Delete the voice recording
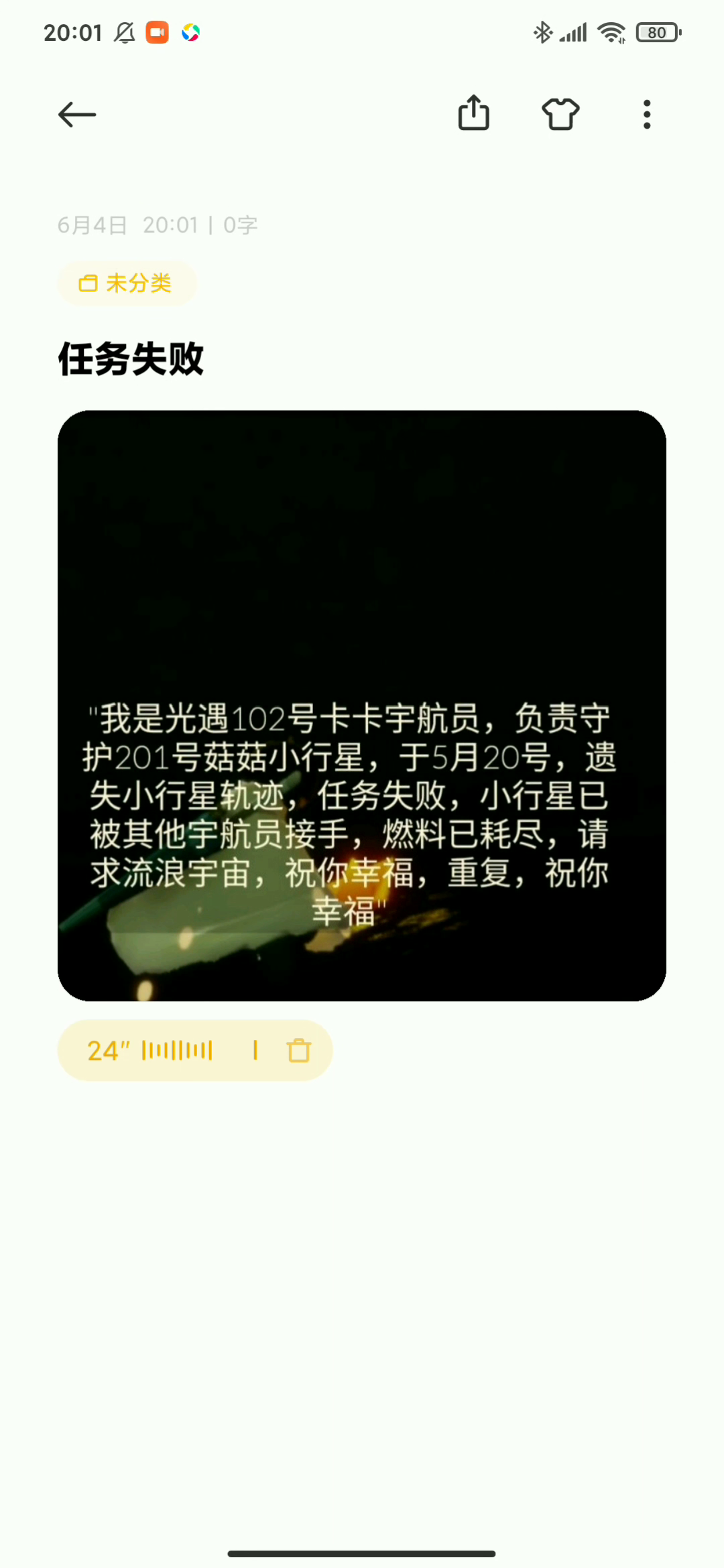 tap(298, 1051)
